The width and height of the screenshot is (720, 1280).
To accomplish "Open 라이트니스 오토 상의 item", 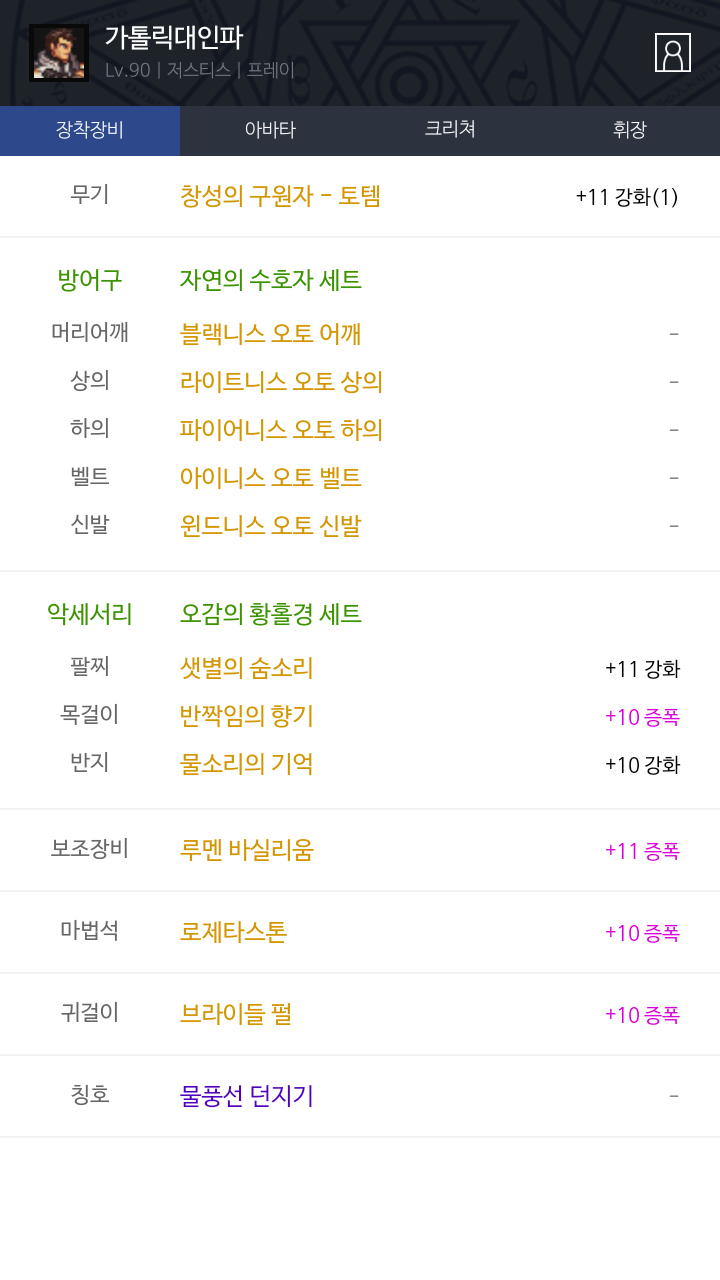I will [282, 382].
